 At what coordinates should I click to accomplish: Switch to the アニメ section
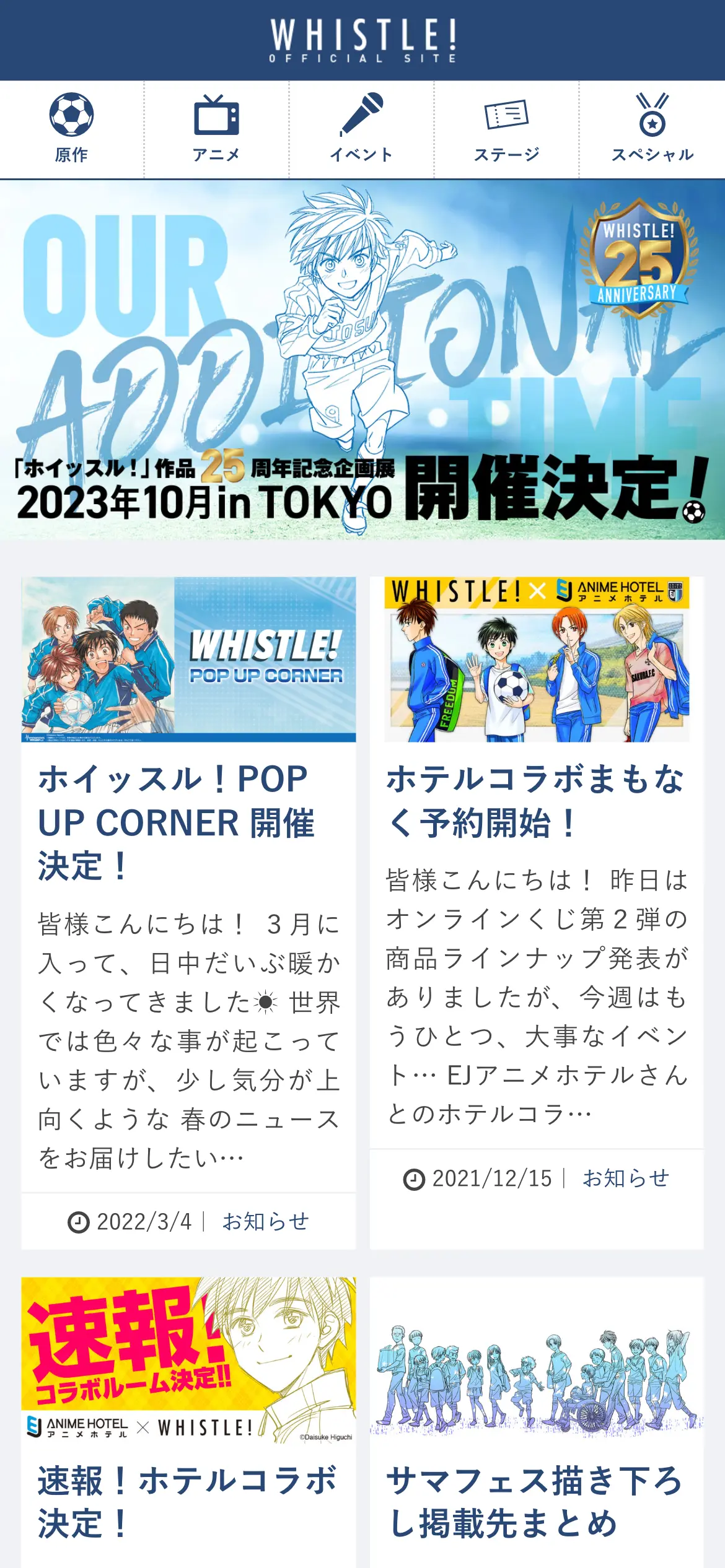216,129
